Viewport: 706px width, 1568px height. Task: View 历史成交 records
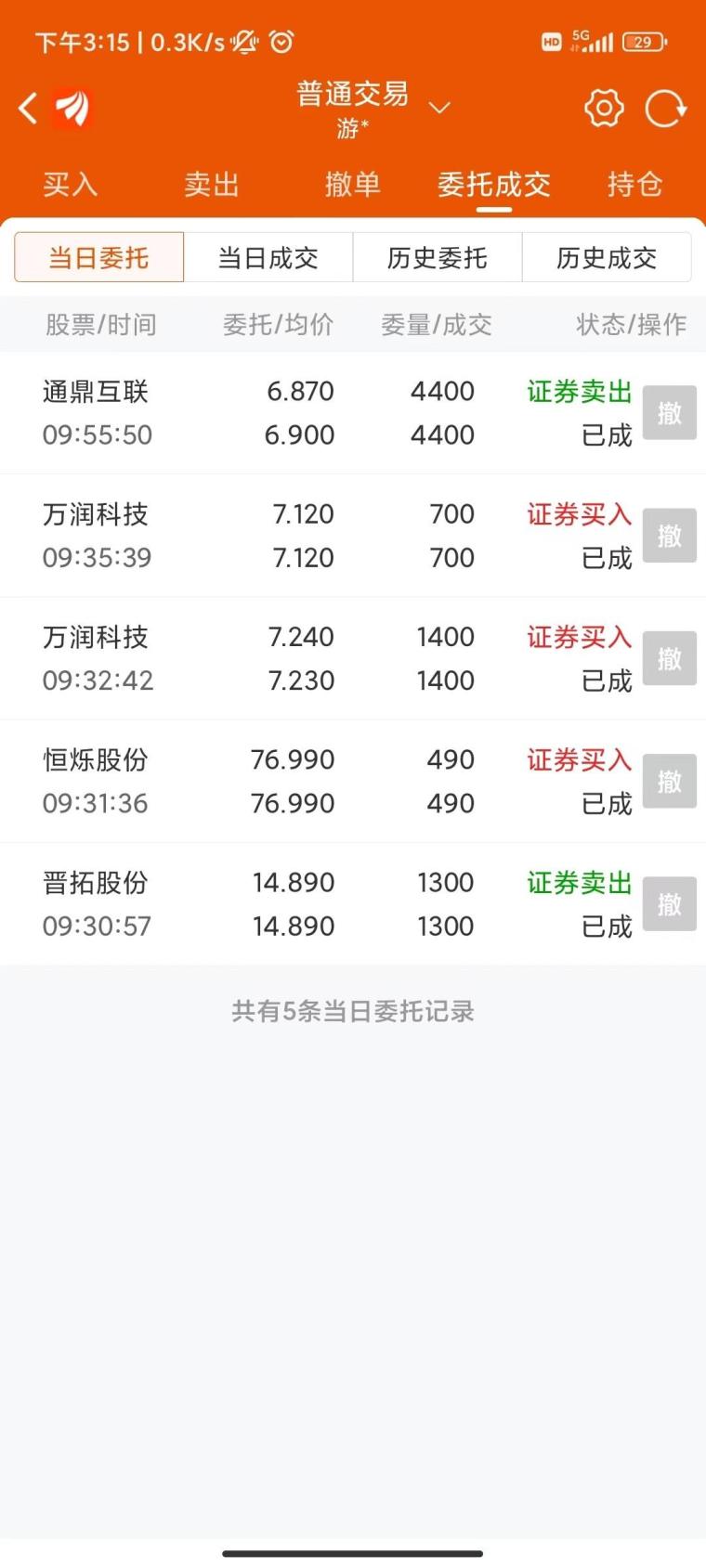pos(607,257)
